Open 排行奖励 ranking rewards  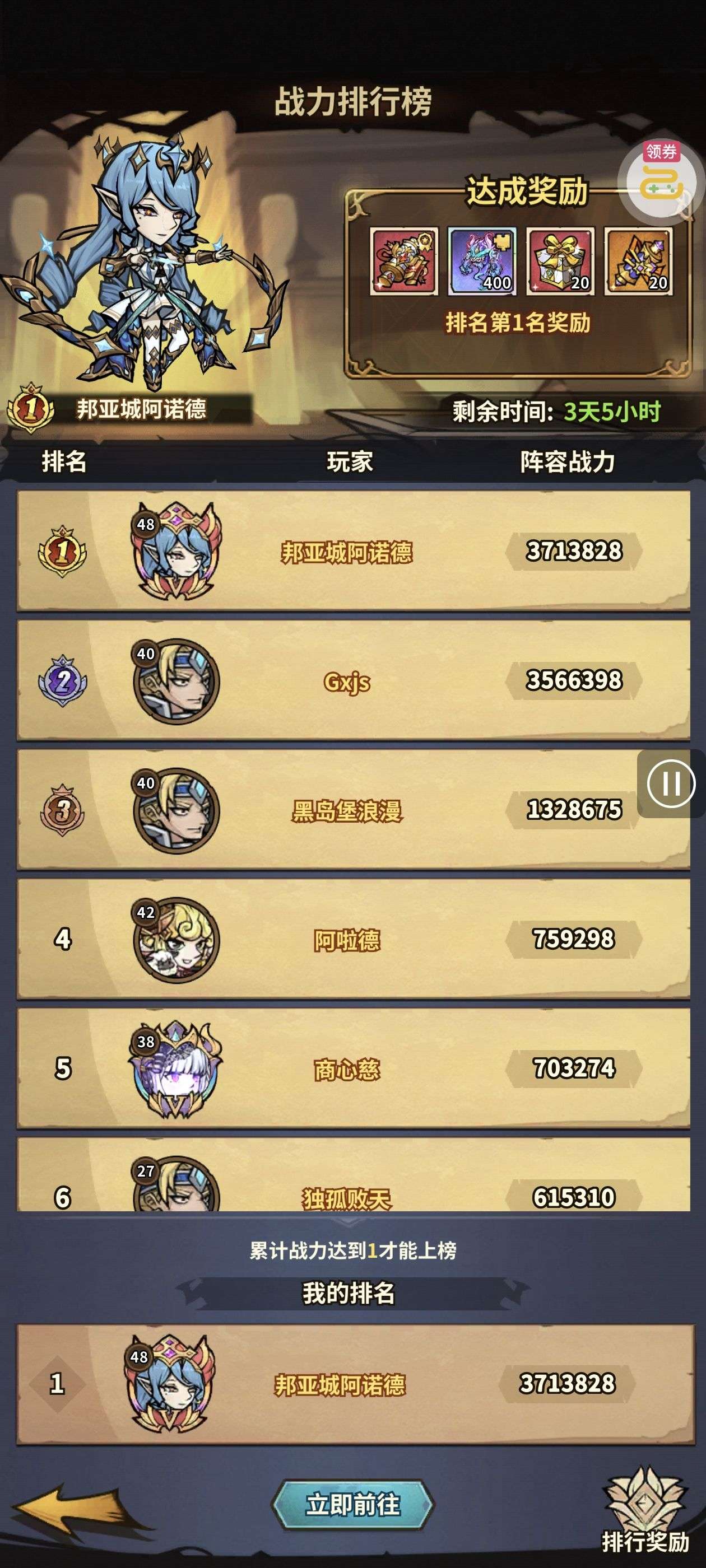click(x=644, y=1511)
